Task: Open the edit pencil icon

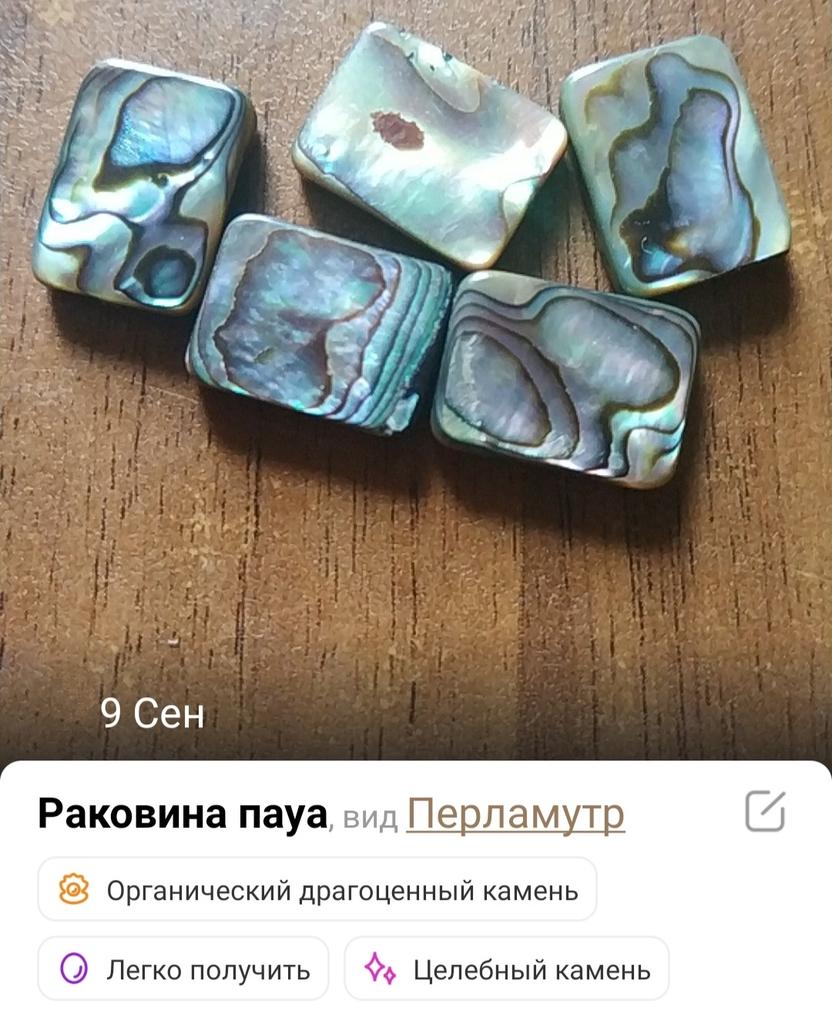Action: pos(765,811)
